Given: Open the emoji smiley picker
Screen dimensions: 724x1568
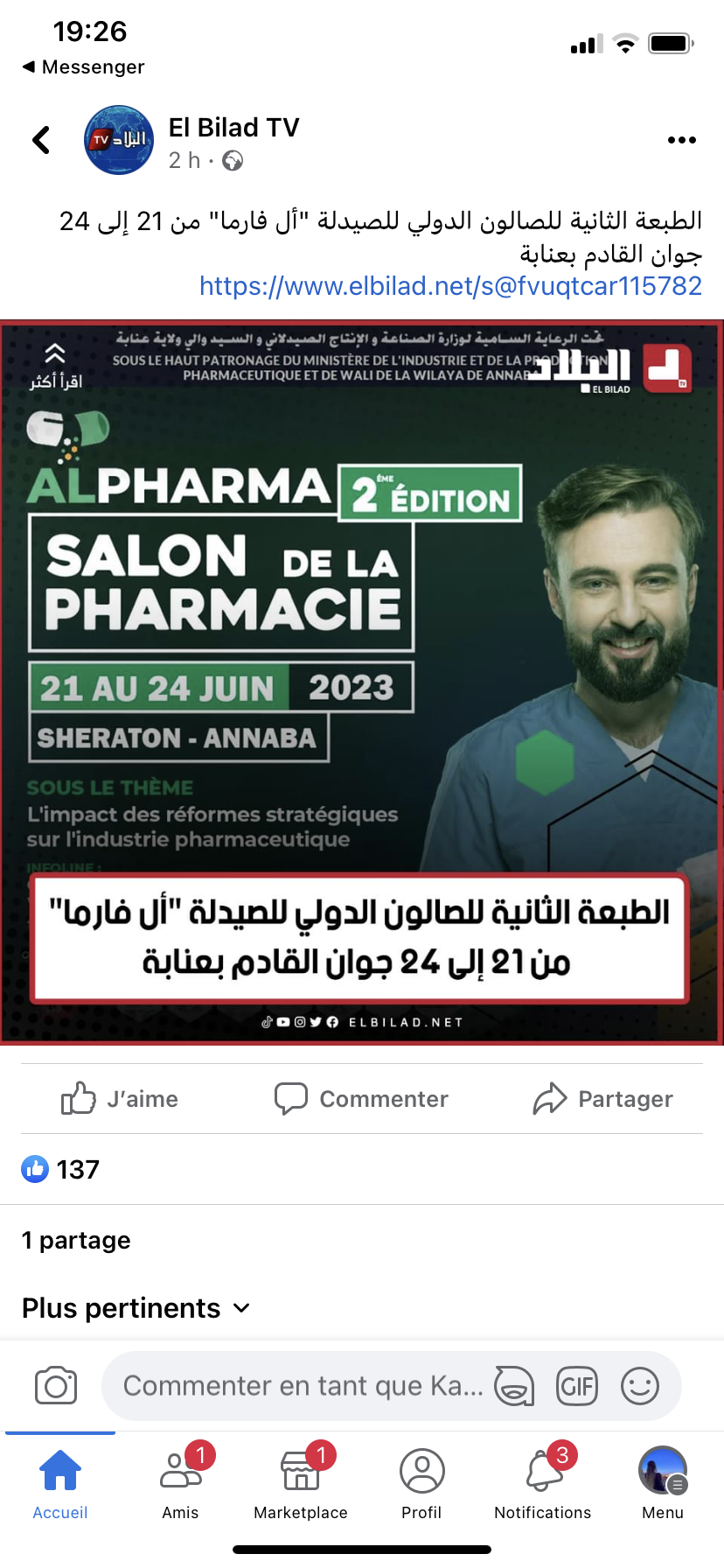Looking at the screenshot, I should (x=640, y=1386).
